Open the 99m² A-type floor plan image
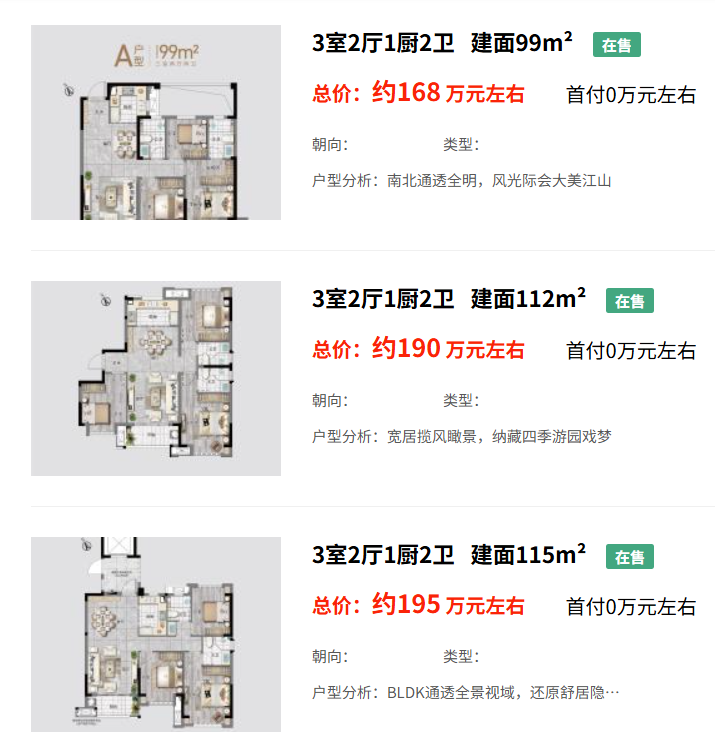Image resolution: width=715 pixels, height=750 pixels. coord(156,123)
